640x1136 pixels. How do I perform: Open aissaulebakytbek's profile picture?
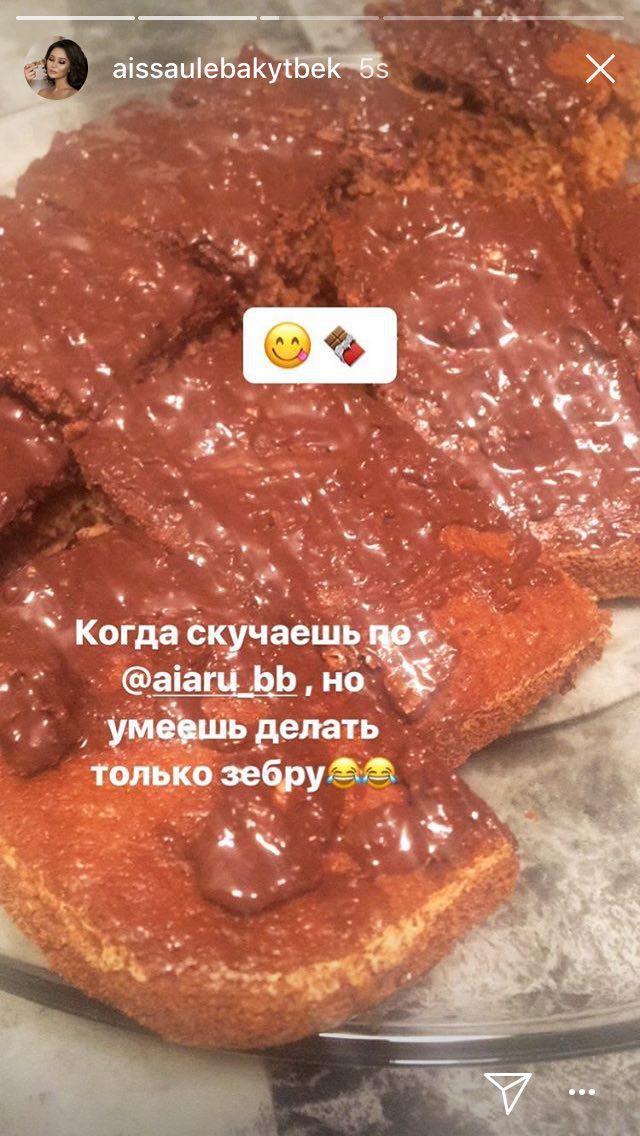pos(57,69)
